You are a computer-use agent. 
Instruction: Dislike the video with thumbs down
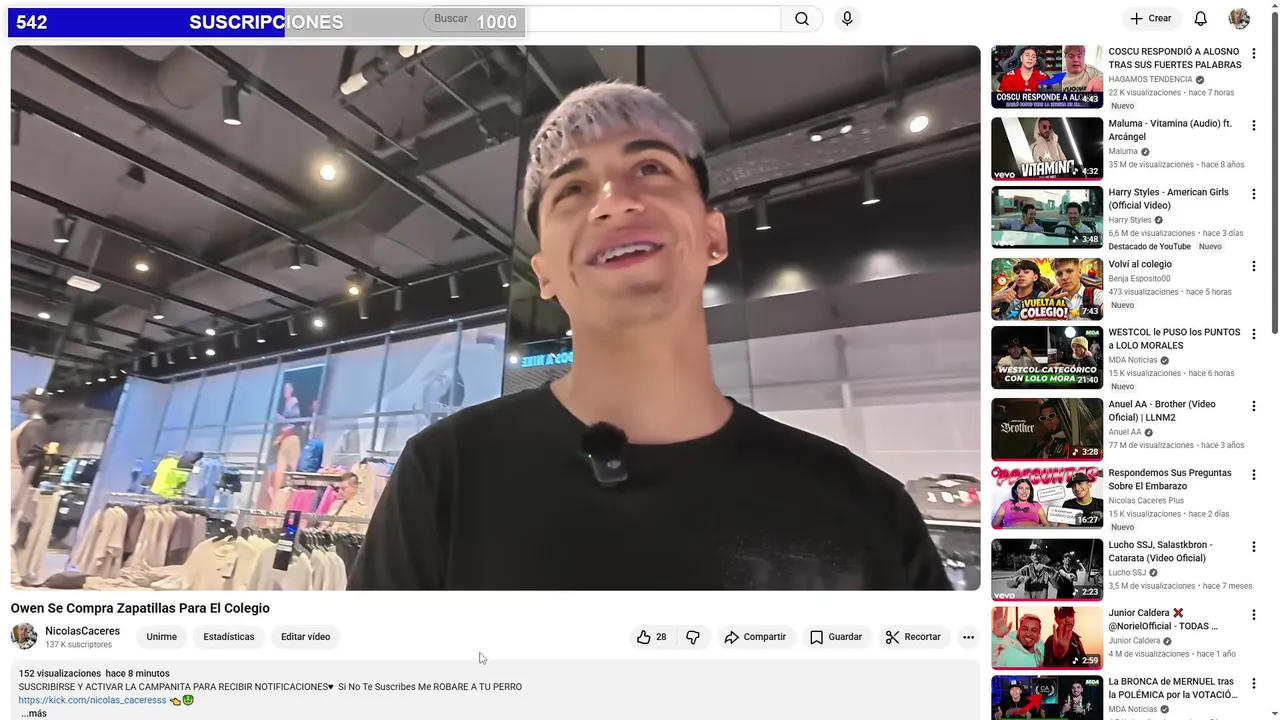(x=693, y=637)
